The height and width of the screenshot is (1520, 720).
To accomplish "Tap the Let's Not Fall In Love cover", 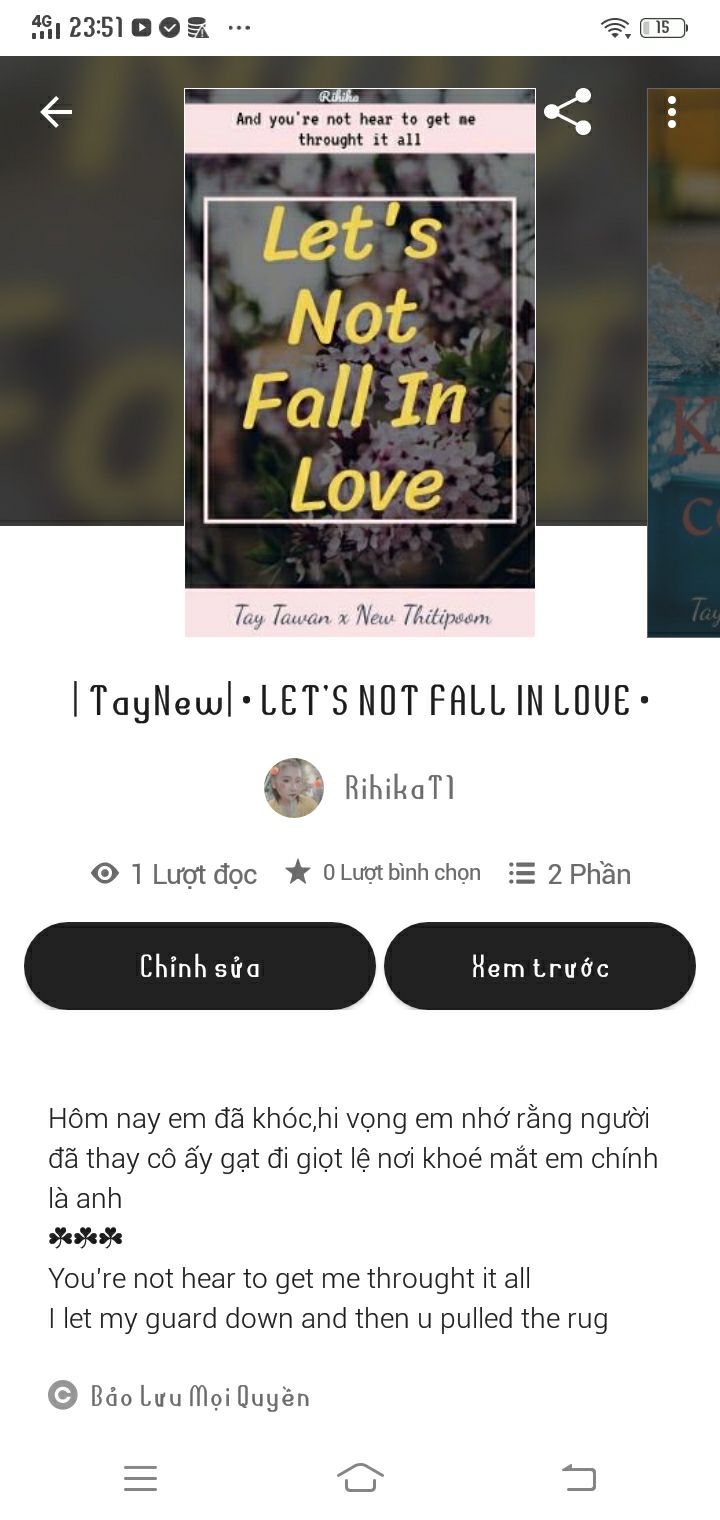I will click(360, 362).
